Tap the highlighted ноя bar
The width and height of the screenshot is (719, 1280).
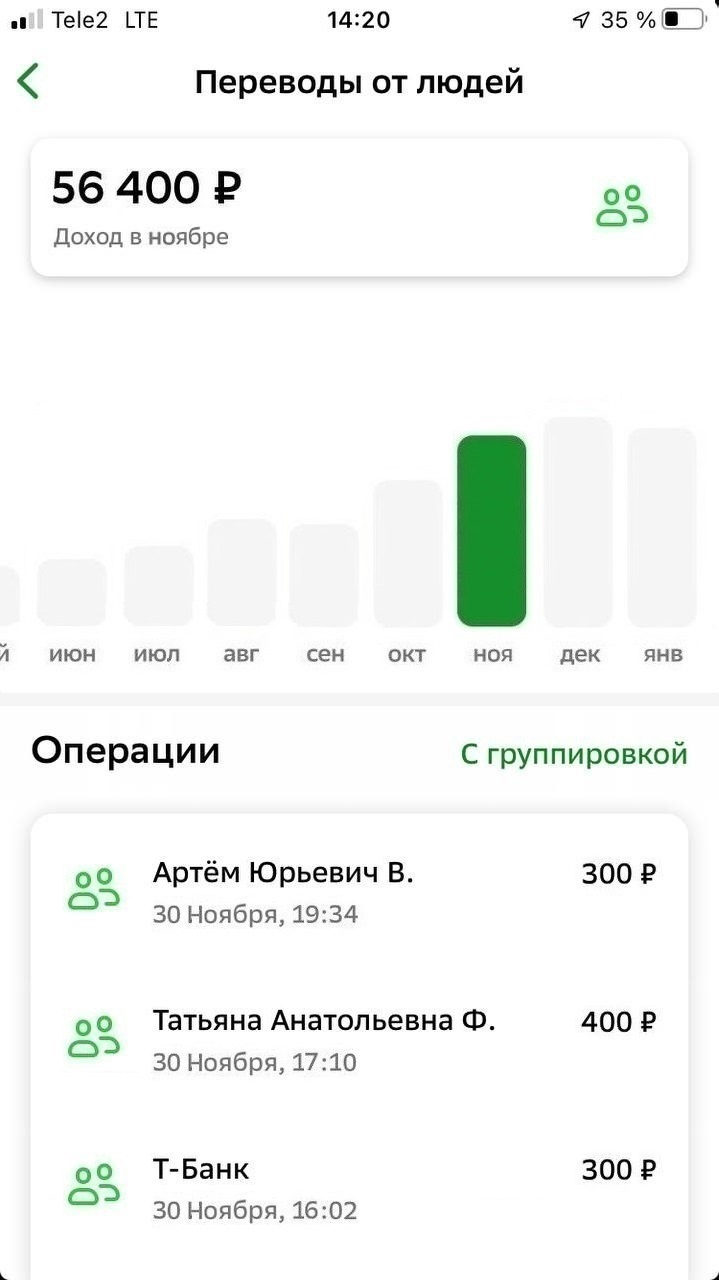(x=491, y=531)
